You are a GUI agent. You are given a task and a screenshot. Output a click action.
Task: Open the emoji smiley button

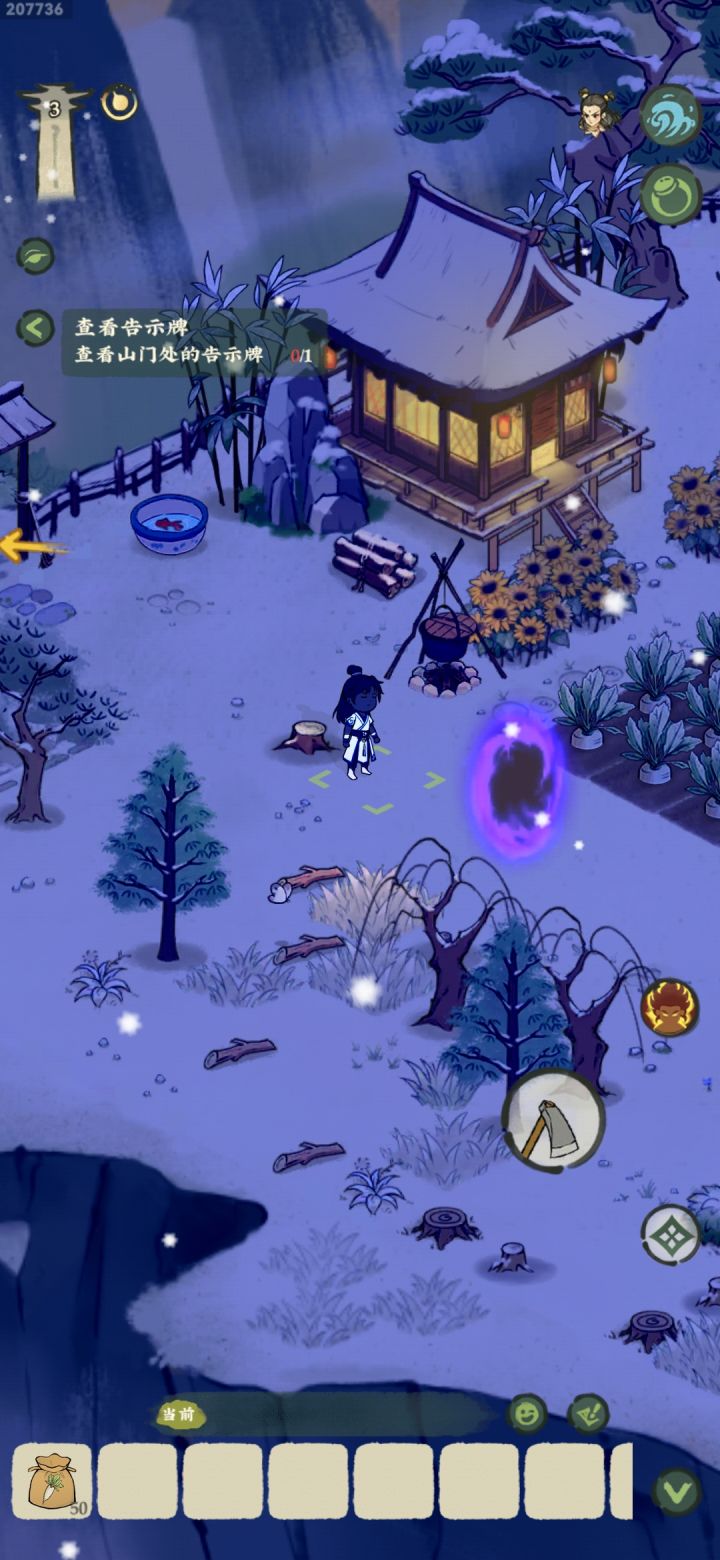pos(527,1414)
